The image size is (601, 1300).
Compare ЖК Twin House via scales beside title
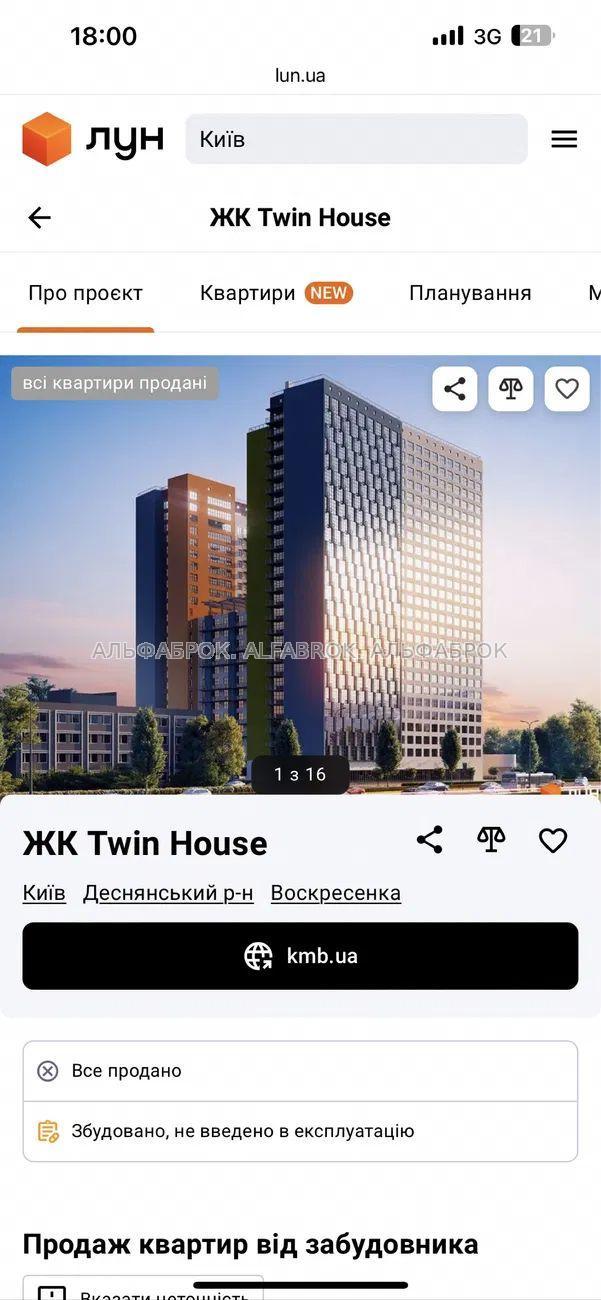[x=491, y=840]
